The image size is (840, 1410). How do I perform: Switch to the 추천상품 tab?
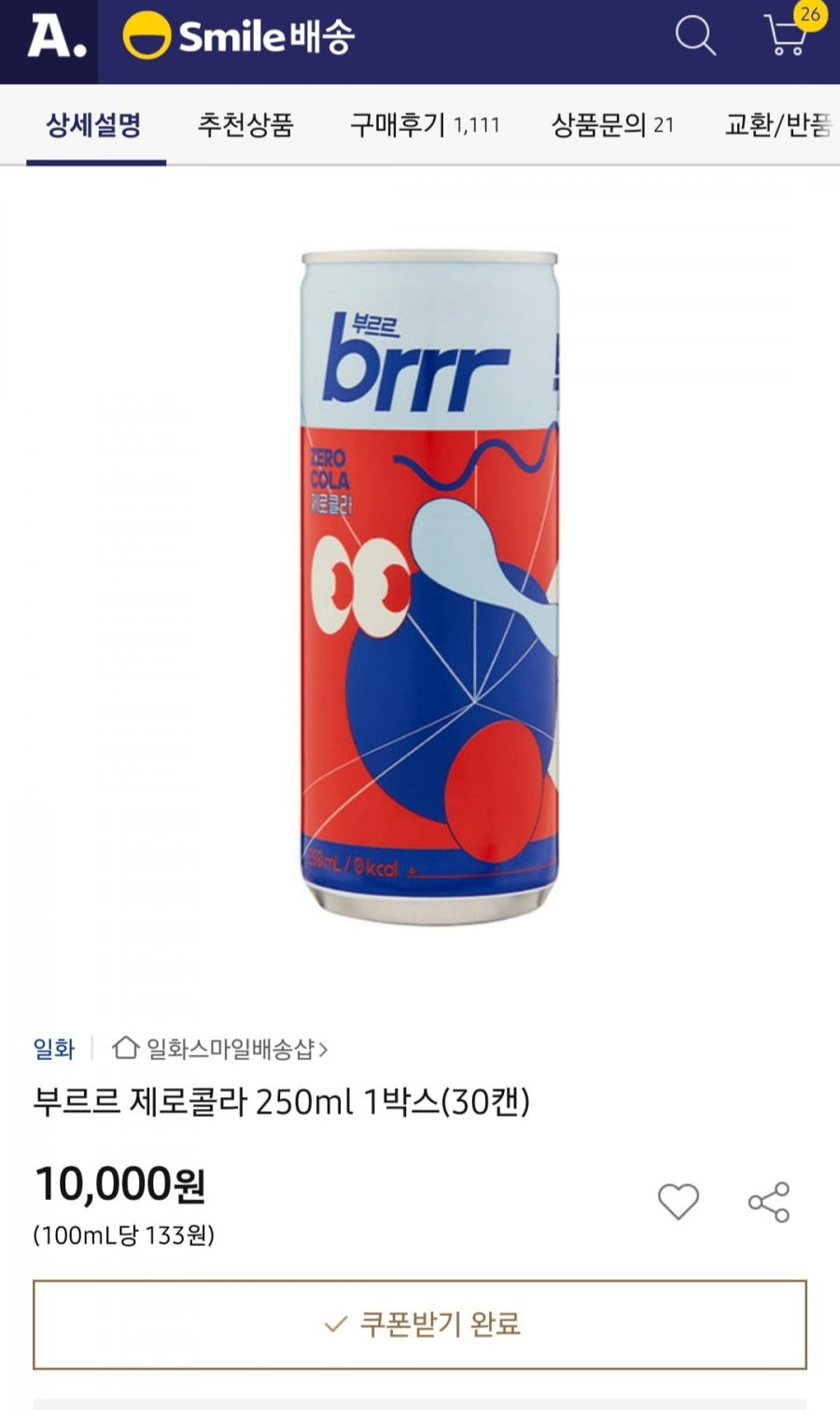click(x=245, y=124)
